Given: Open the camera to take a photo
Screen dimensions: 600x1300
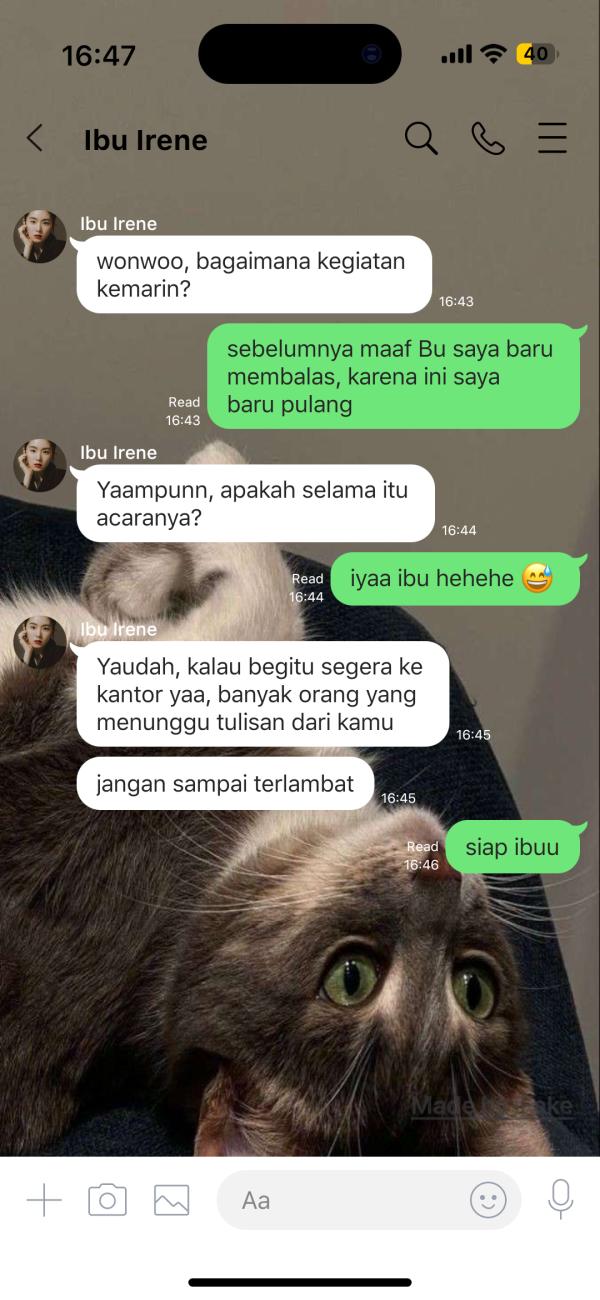Looking at the screenshot, I should pos(107,1199).
